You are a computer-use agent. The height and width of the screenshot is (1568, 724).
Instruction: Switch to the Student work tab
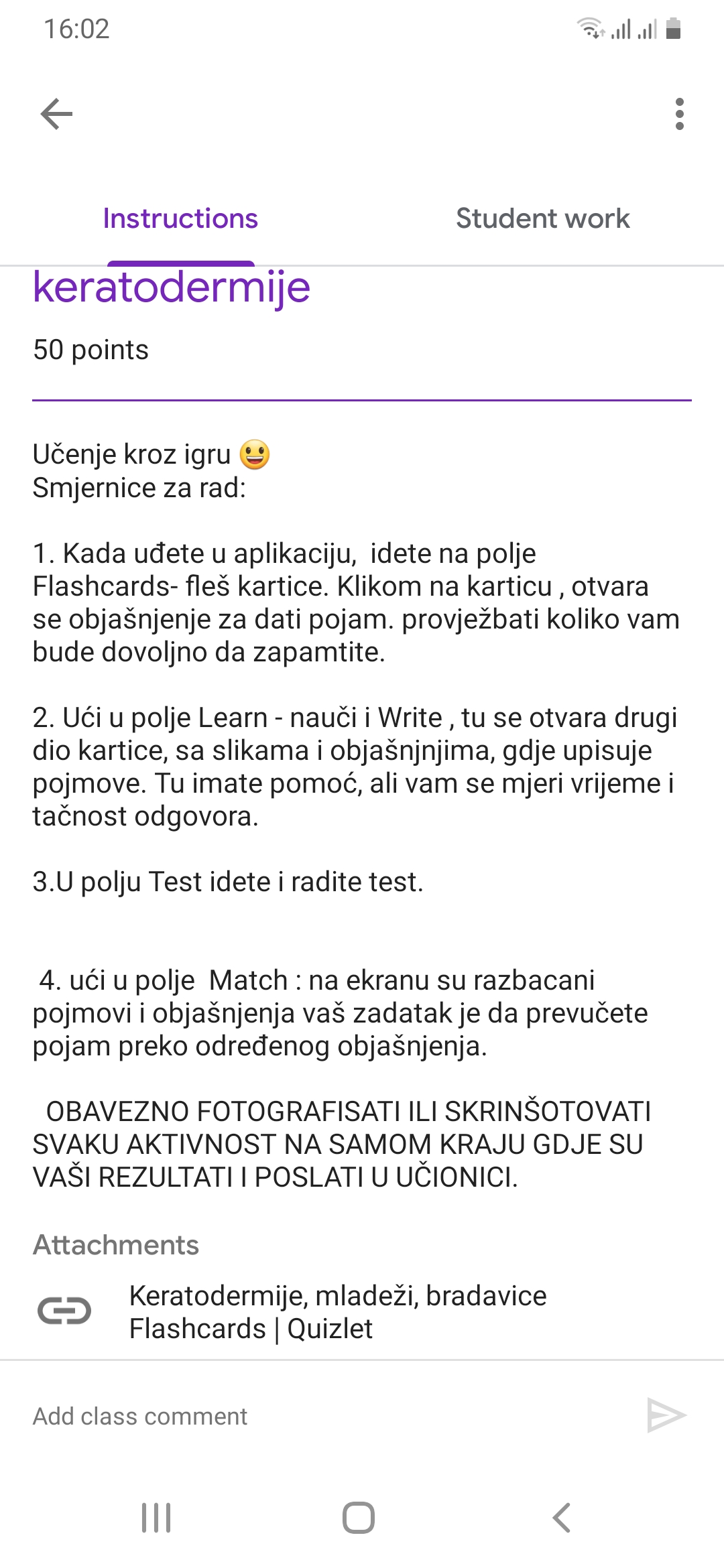(542, 218)
